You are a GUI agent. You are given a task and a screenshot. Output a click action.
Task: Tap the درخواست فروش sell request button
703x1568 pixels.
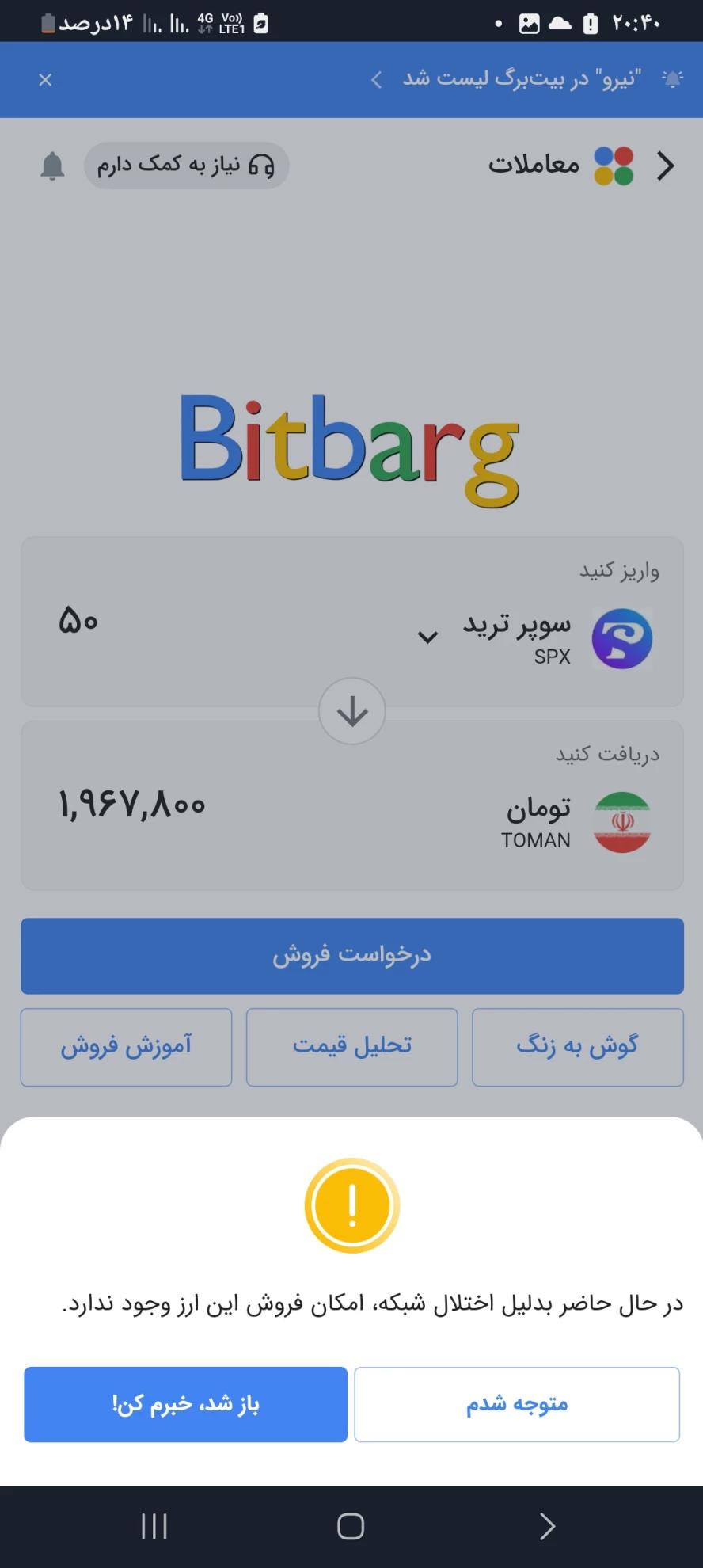pos(351,956)
